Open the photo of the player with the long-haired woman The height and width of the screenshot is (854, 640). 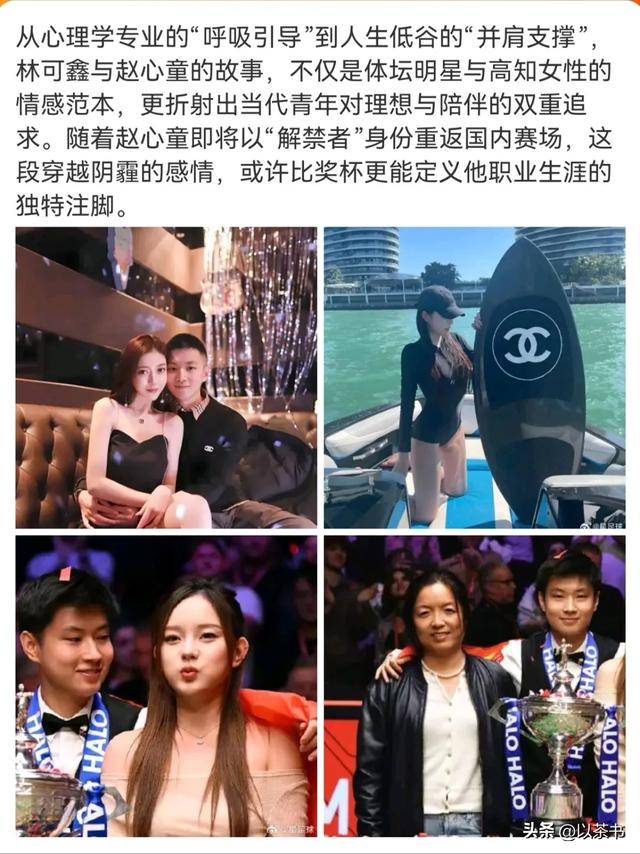pyautogui.click(x=166, y=686)
